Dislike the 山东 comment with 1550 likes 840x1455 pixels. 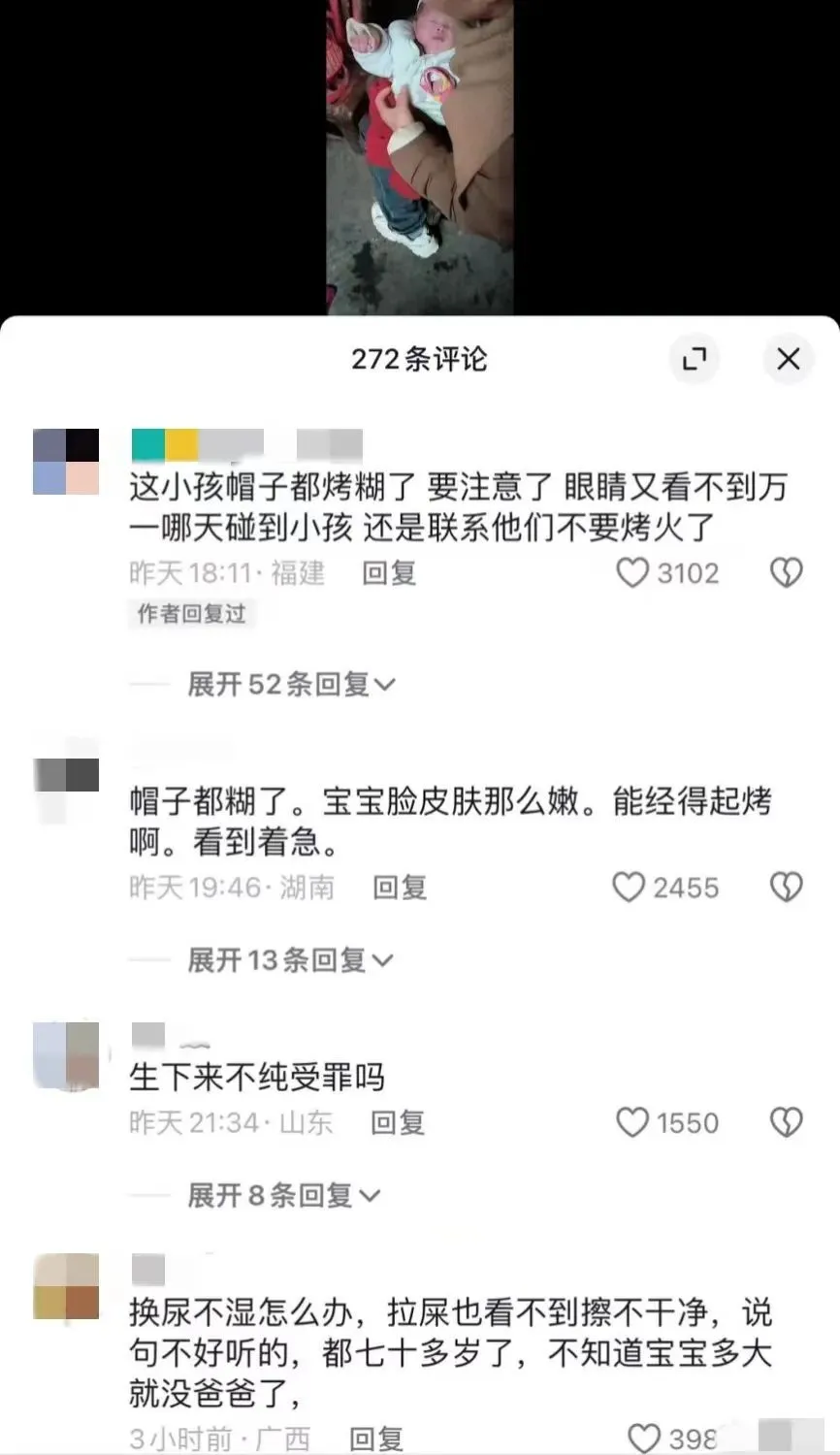786,1123
